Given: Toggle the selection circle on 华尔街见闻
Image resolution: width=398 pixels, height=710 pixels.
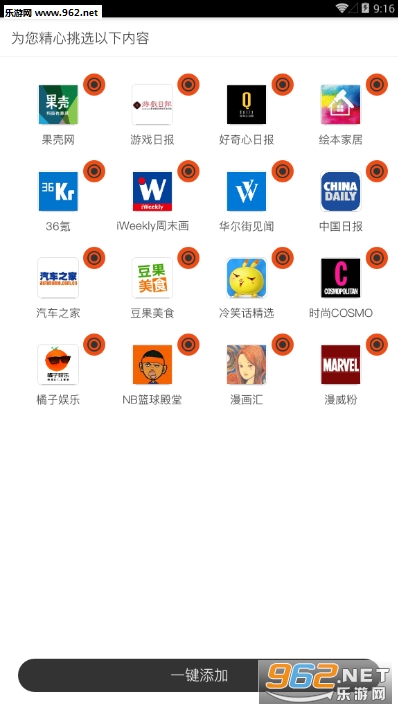Looking at the screenshot, I should [283, 171].
